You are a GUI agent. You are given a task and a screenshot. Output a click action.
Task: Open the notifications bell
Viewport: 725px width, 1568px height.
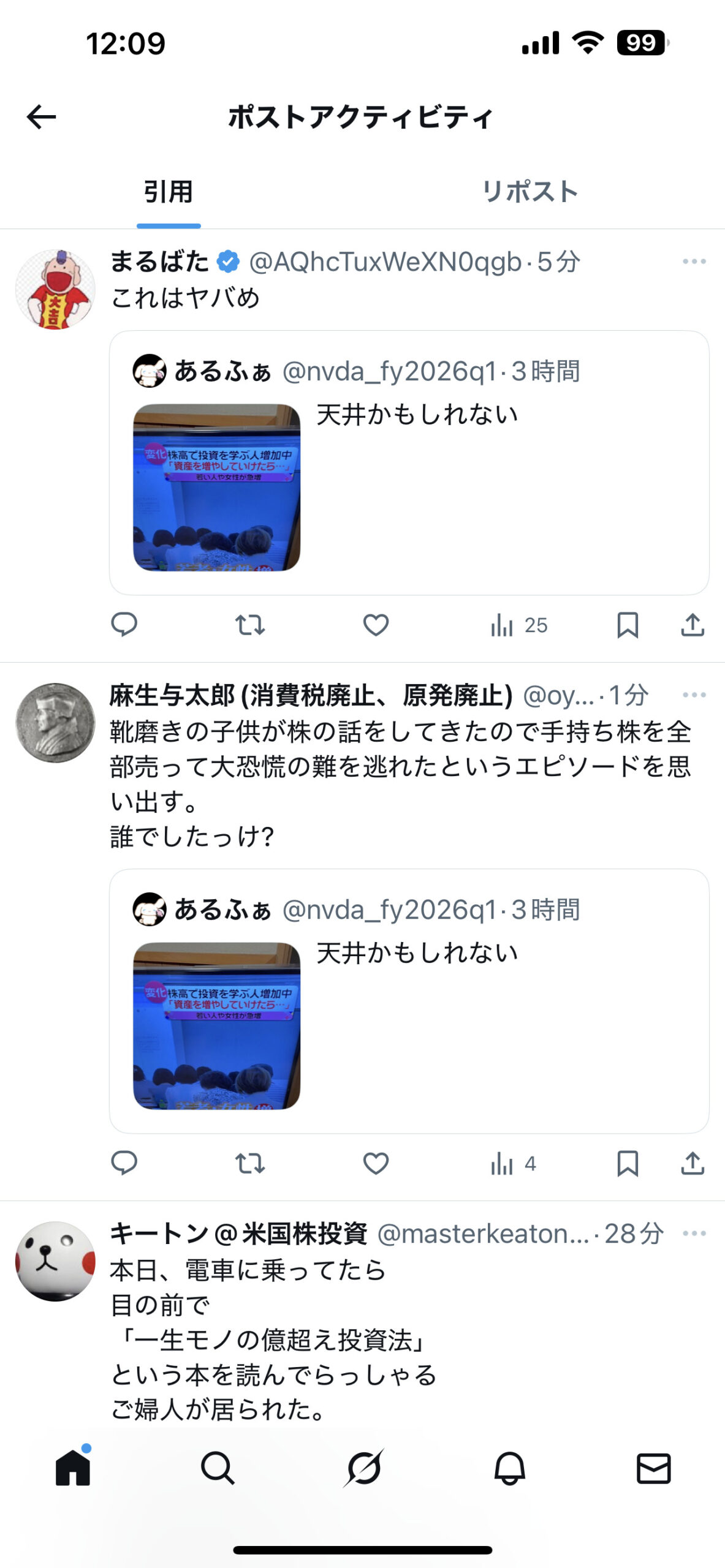click(509, 1468)
